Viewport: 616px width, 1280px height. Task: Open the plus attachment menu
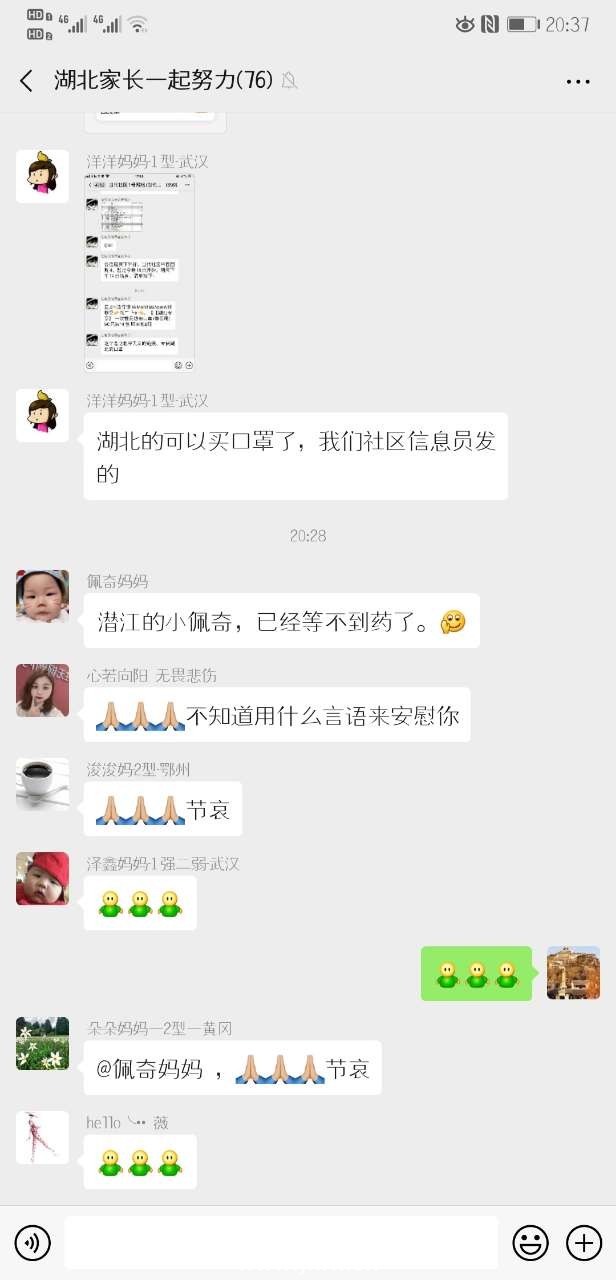(584, 1243)
